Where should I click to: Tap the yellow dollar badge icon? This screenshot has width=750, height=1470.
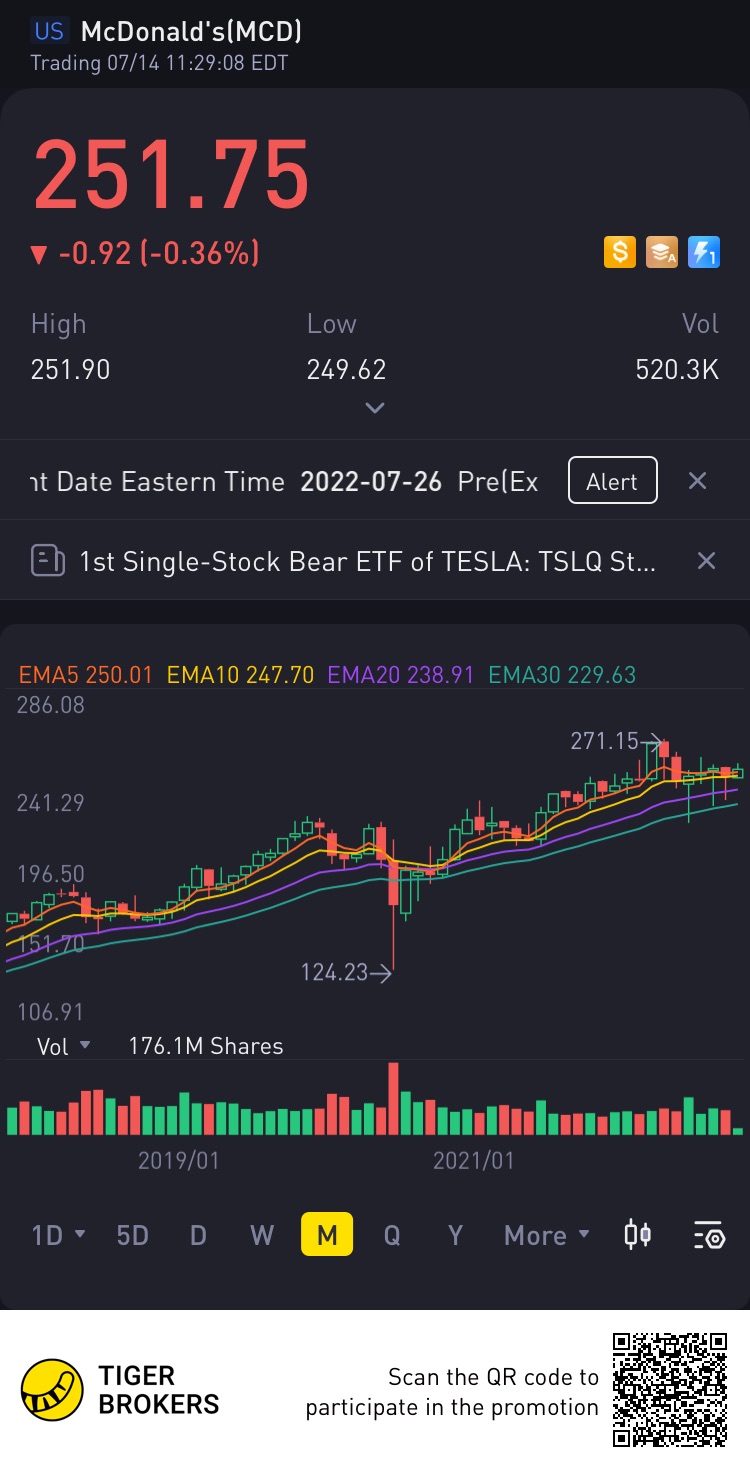tap(619, 253)
